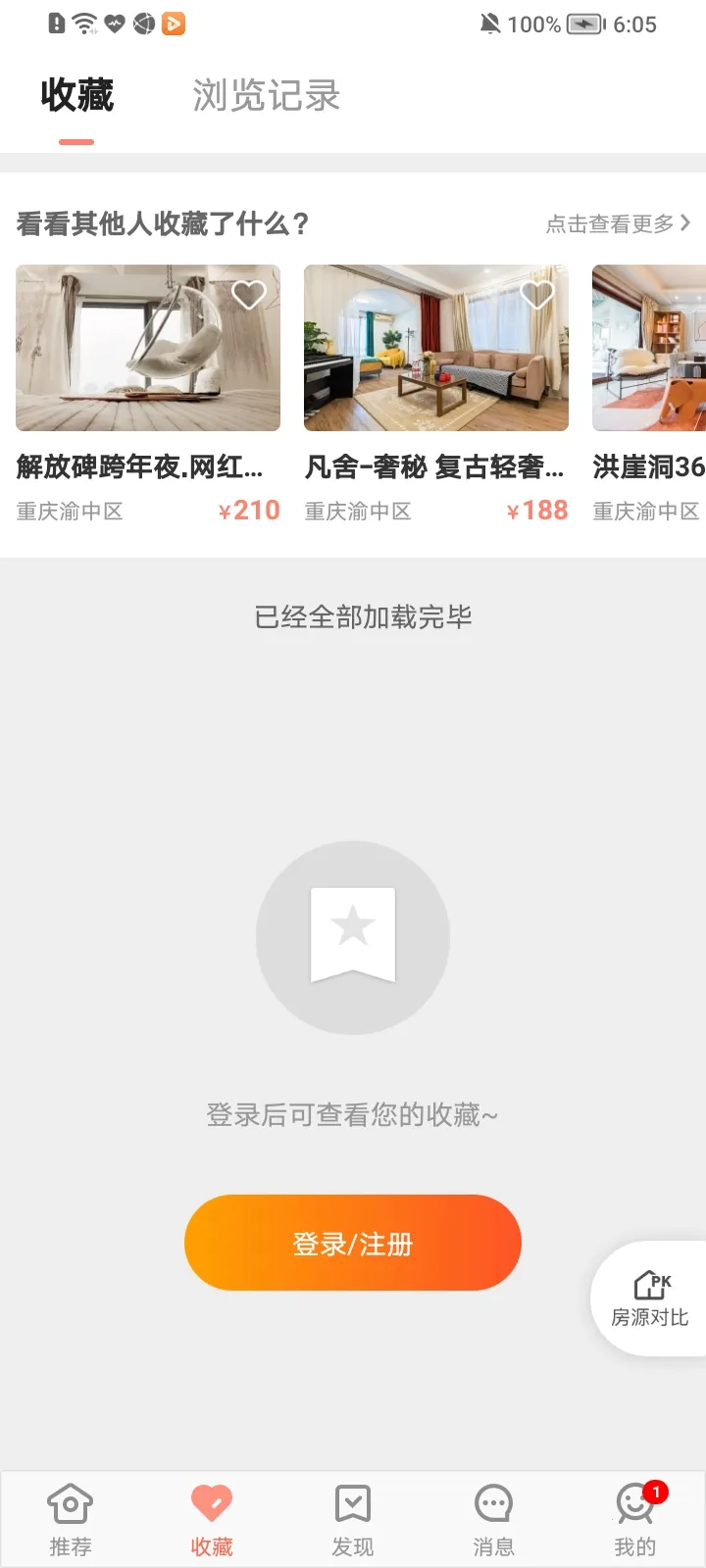Open the 消息 messages icon
This screenshot has width=706, height=1568.
(x=493, y=1504)
